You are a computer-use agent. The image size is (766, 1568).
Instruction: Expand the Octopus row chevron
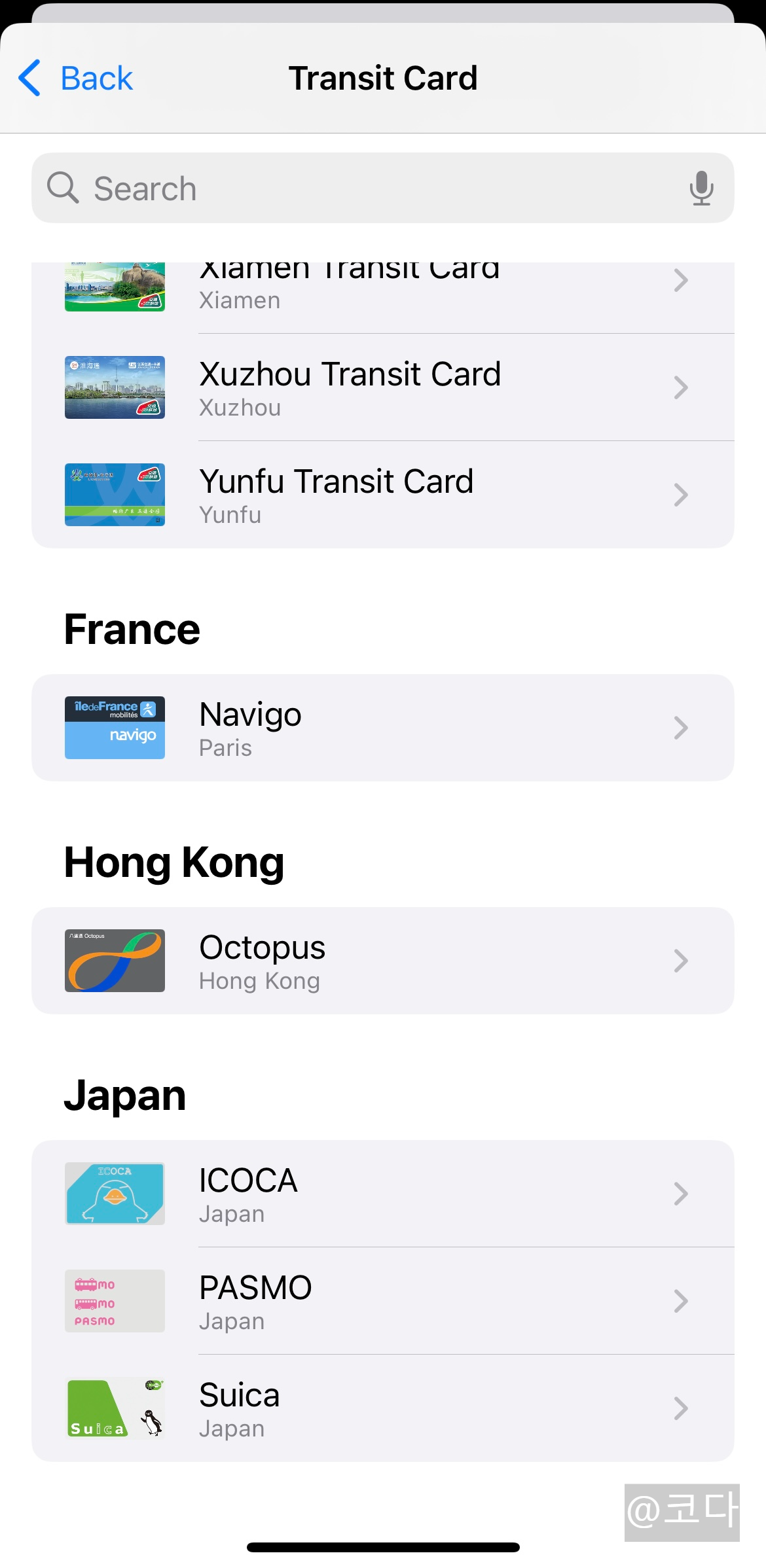(x=681, y=961)
